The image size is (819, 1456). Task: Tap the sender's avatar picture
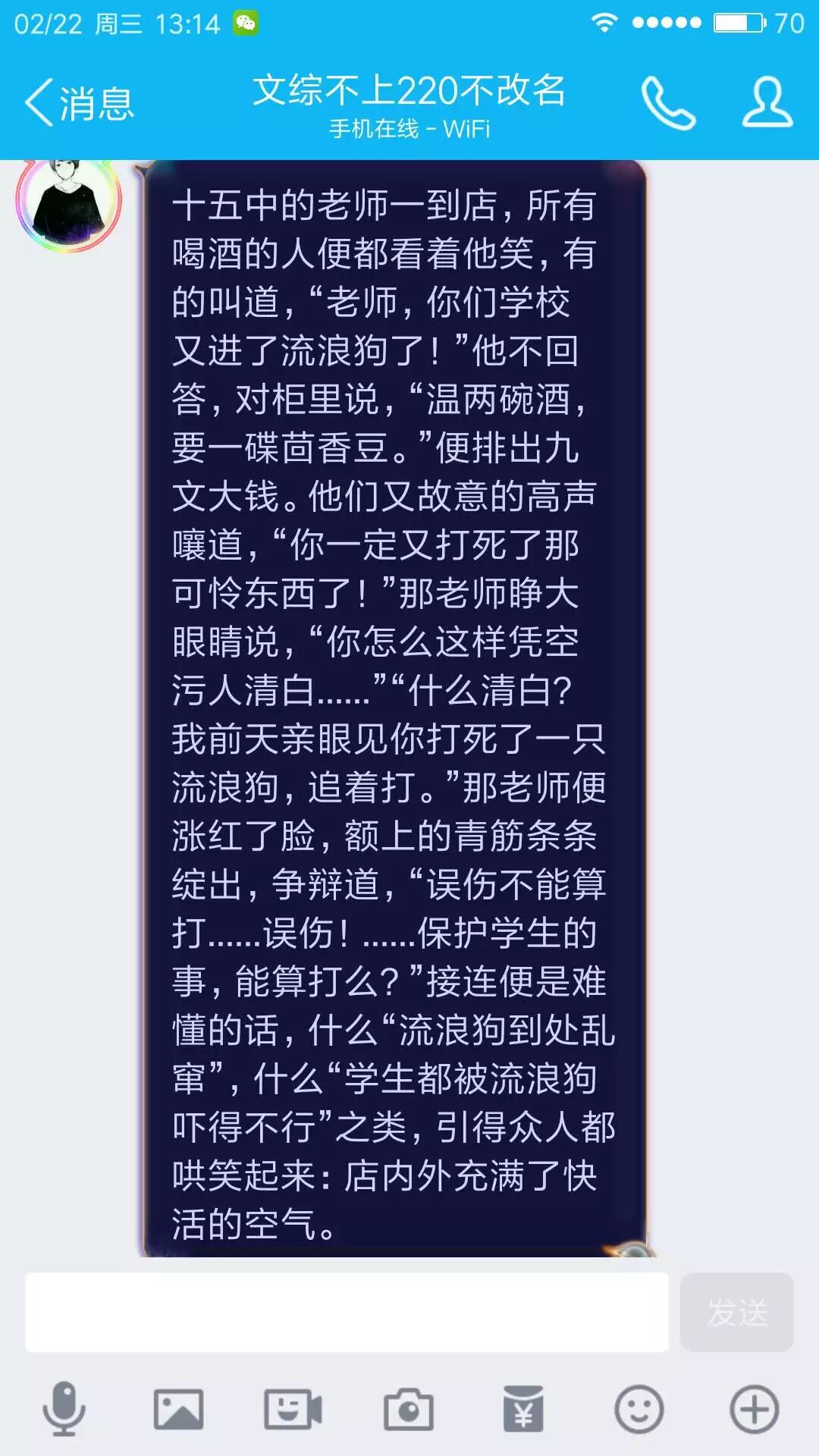[69, 202]
